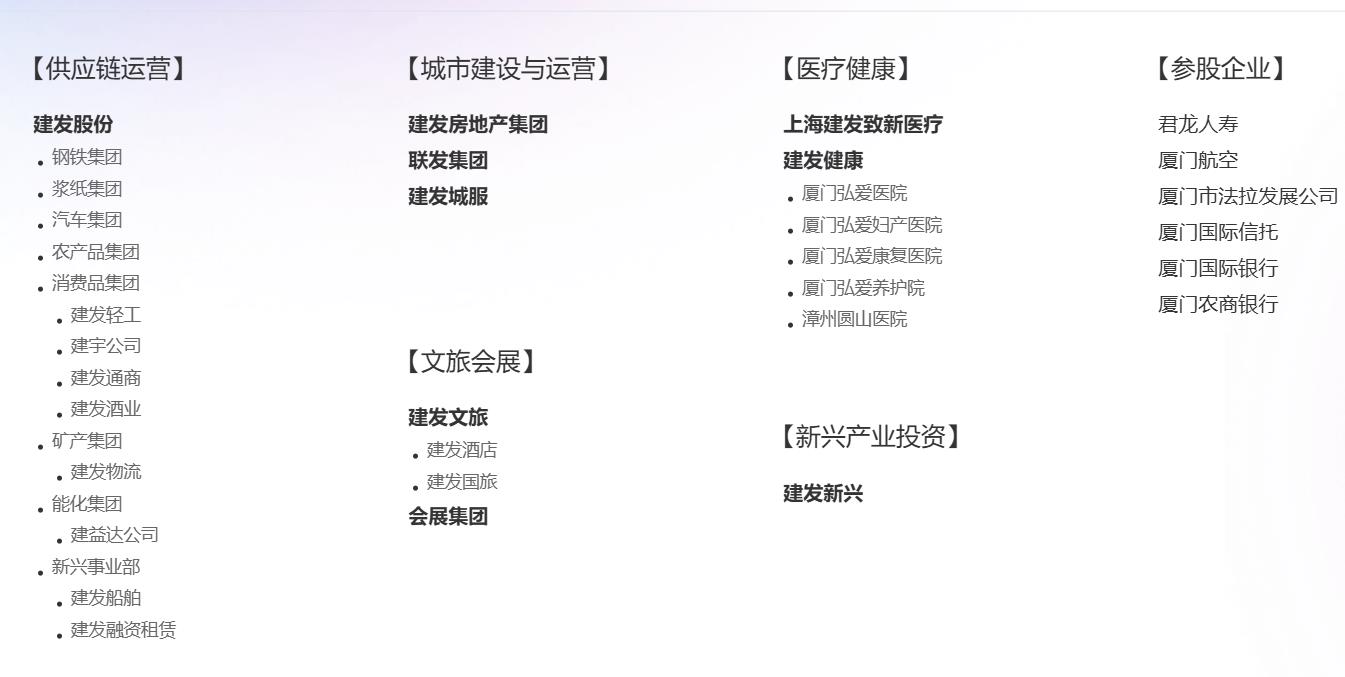Open the 漳州圆山医院 link
Image resolution: width=1345 pixels, height=677 pixels.
(855, 319)
